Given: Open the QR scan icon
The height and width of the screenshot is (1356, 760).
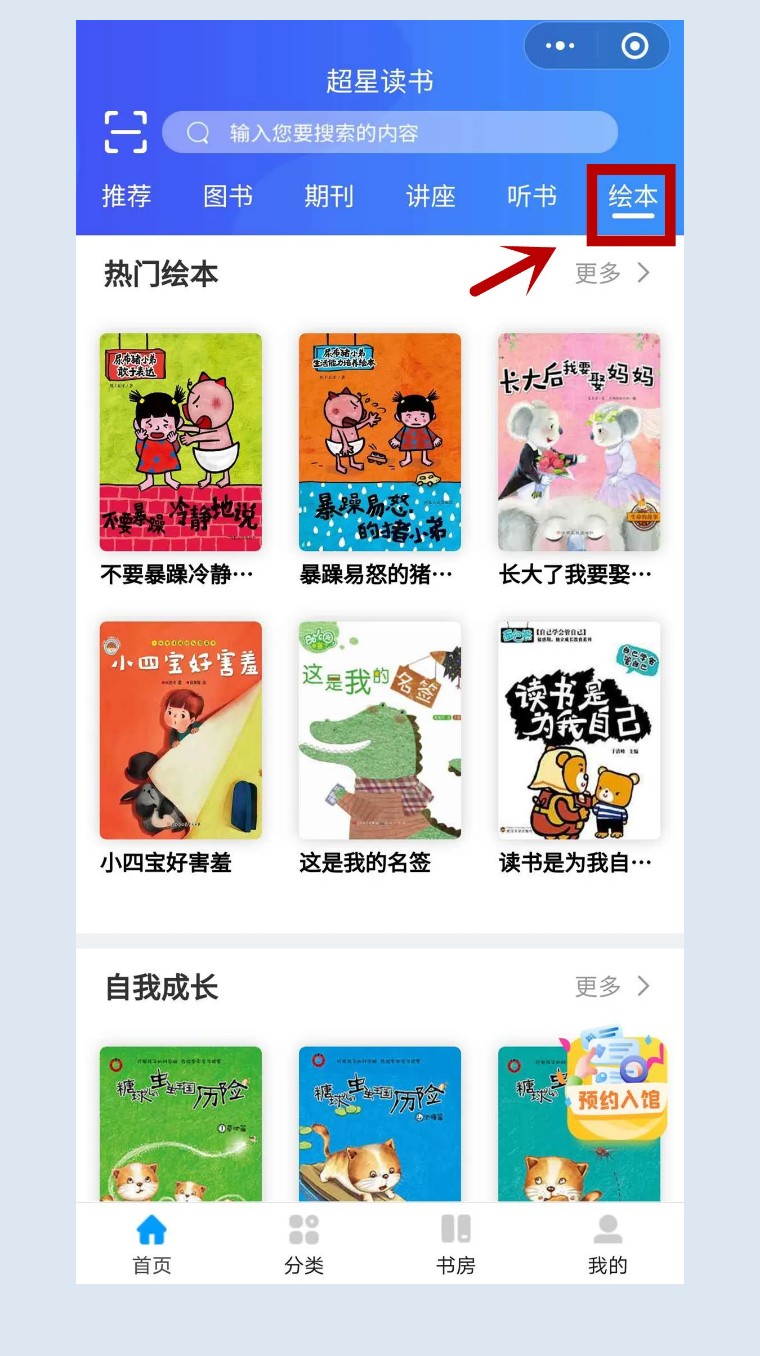Looking at the screenshot, I should (x=126, y=132).
